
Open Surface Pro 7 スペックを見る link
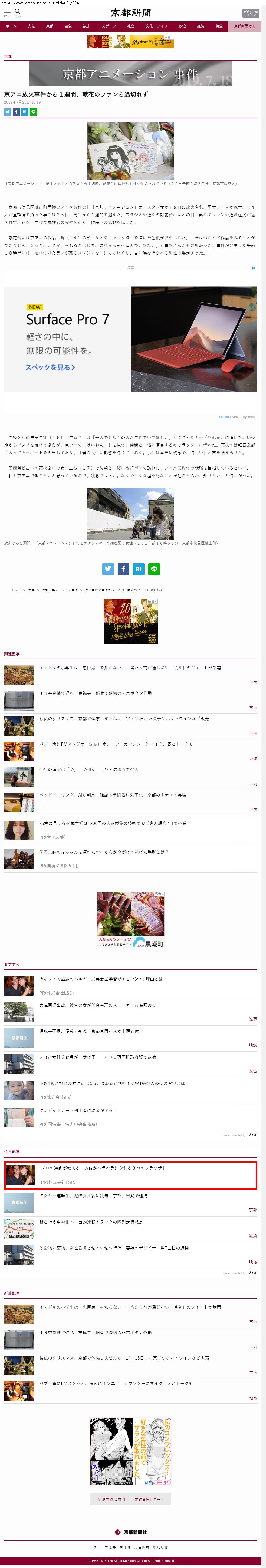coord(51,367)
